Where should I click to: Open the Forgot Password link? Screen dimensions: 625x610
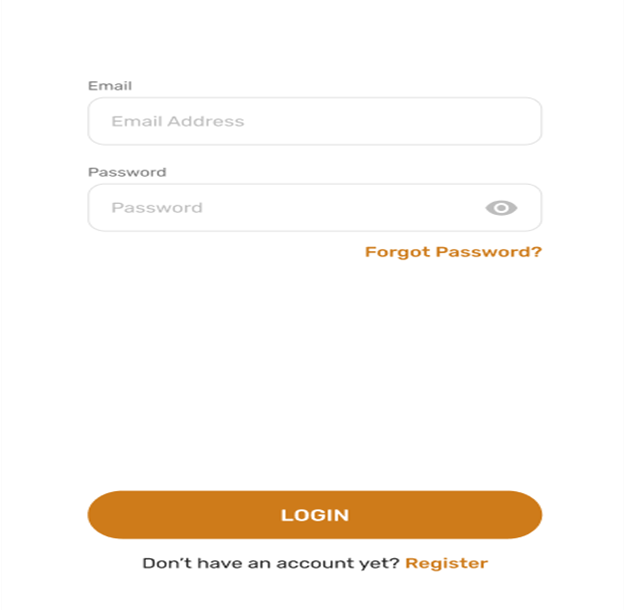(x=453, y=252)
